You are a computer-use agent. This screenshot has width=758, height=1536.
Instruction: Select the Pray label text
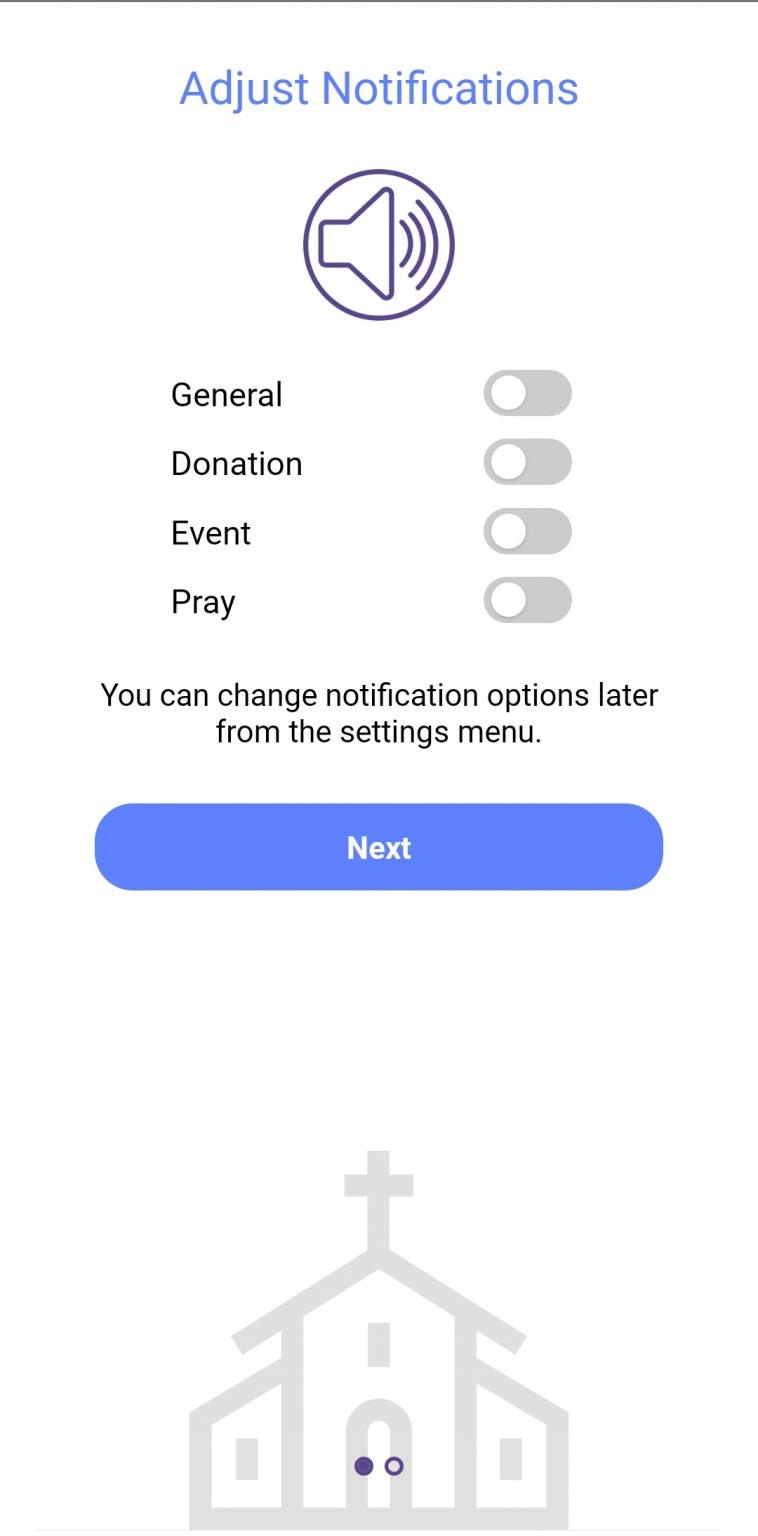pyautogui.click(x=202, y=601)
